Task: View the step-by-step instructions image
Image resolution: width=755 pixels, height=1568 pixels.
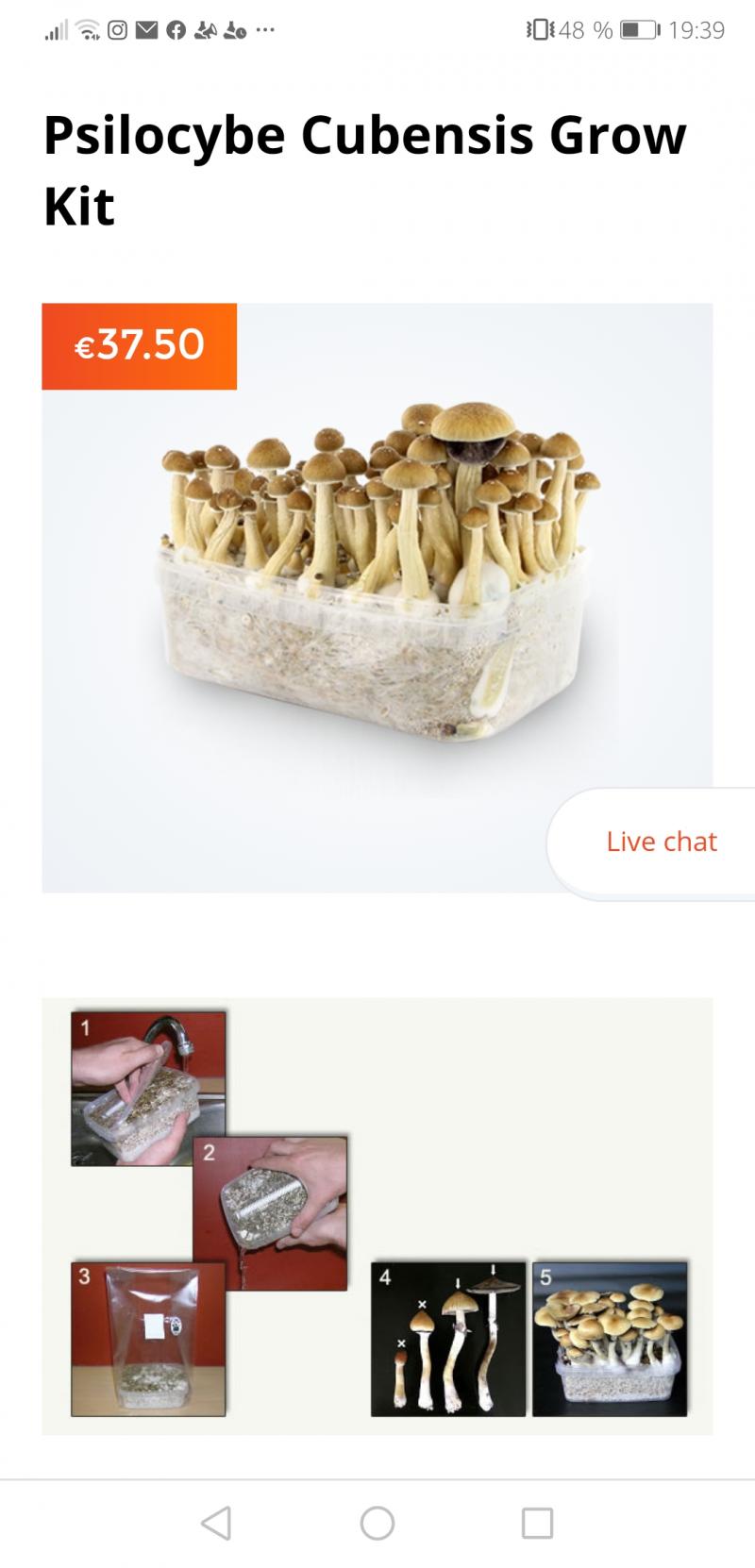Action: [377, 1215]
